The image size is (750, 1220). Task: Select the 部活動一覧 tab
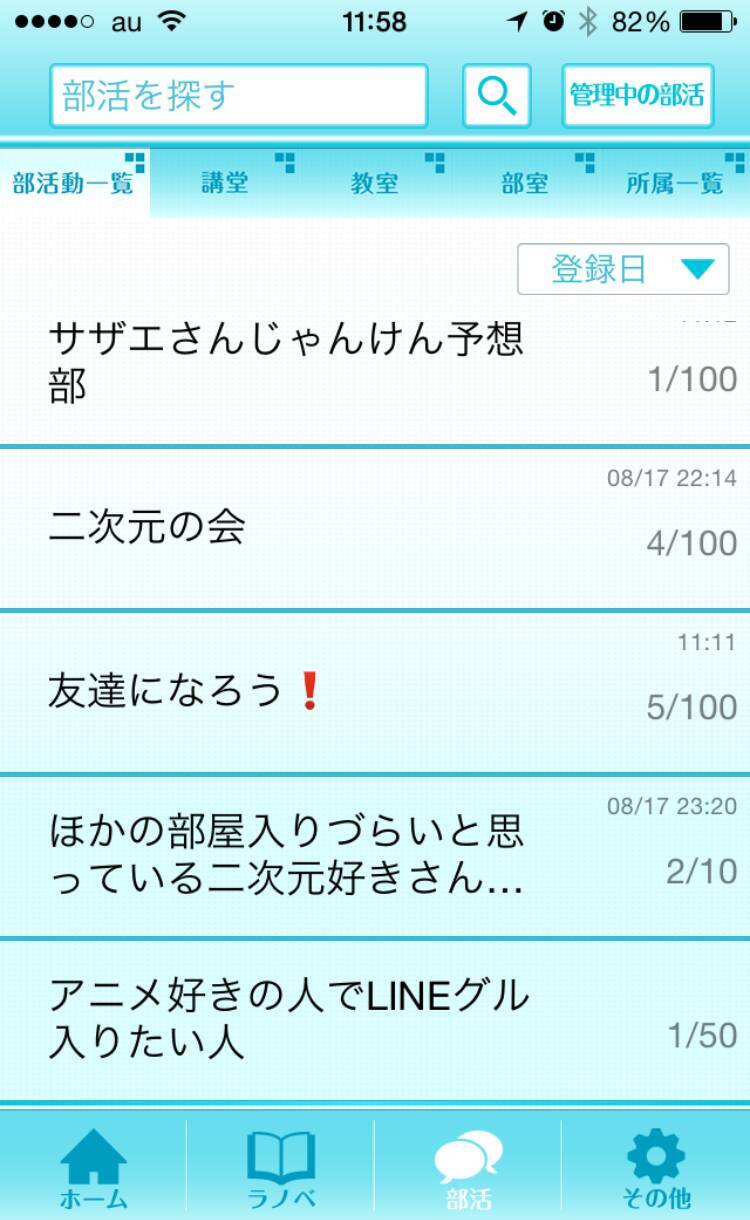click(73, 183)
